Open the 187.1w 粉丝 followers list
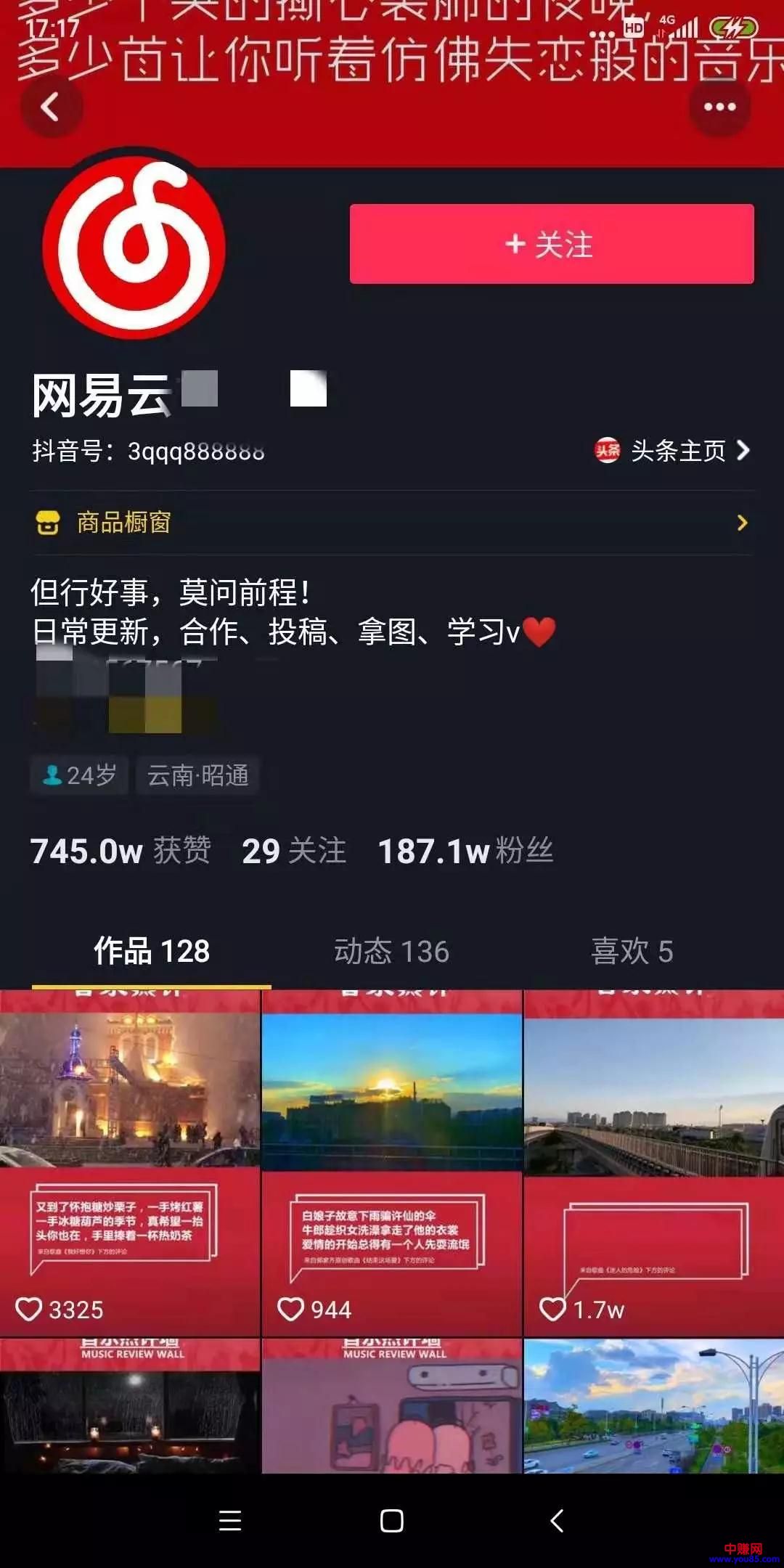The image size is (784, 1568). coord(465,851)
